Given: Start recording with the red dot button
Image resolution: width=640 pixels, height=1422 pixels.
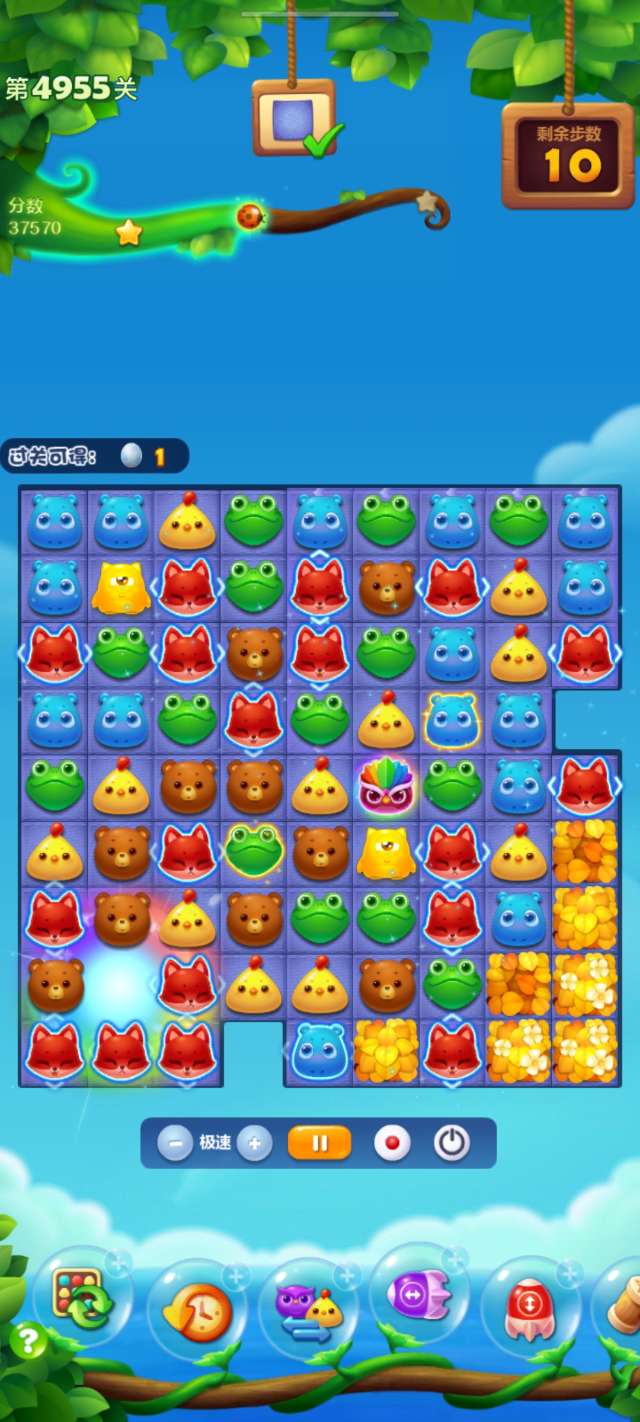Looking at the screenshot, I should coord(392,1142).
